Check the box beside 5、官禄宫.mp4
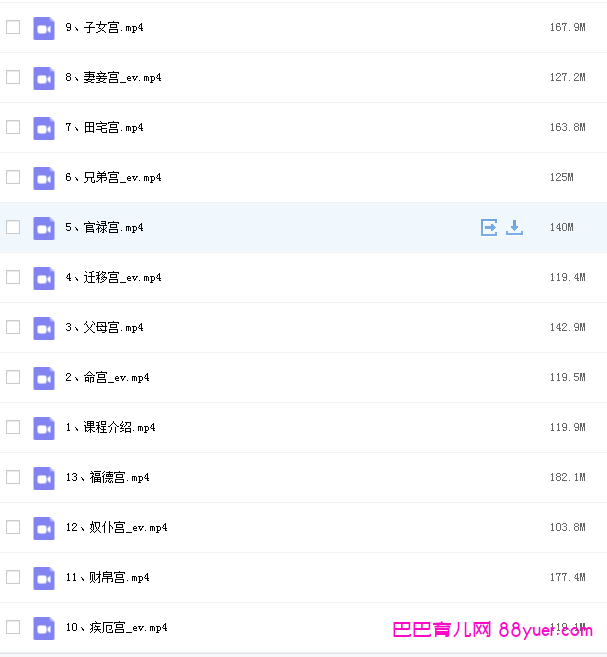The image size is (607, 657). coord(13,227)
